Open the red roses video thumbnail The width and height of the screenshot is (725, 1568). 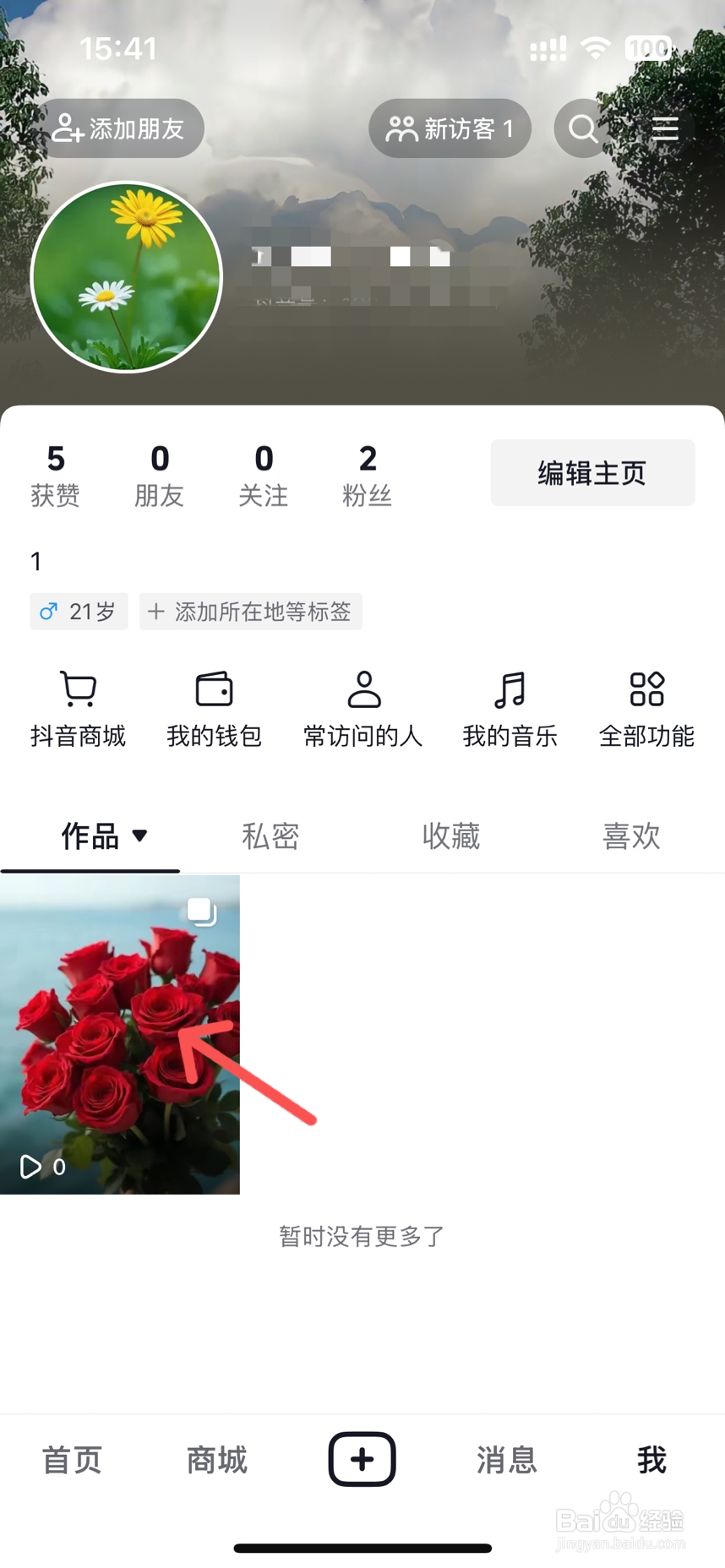coord(120,1032)
